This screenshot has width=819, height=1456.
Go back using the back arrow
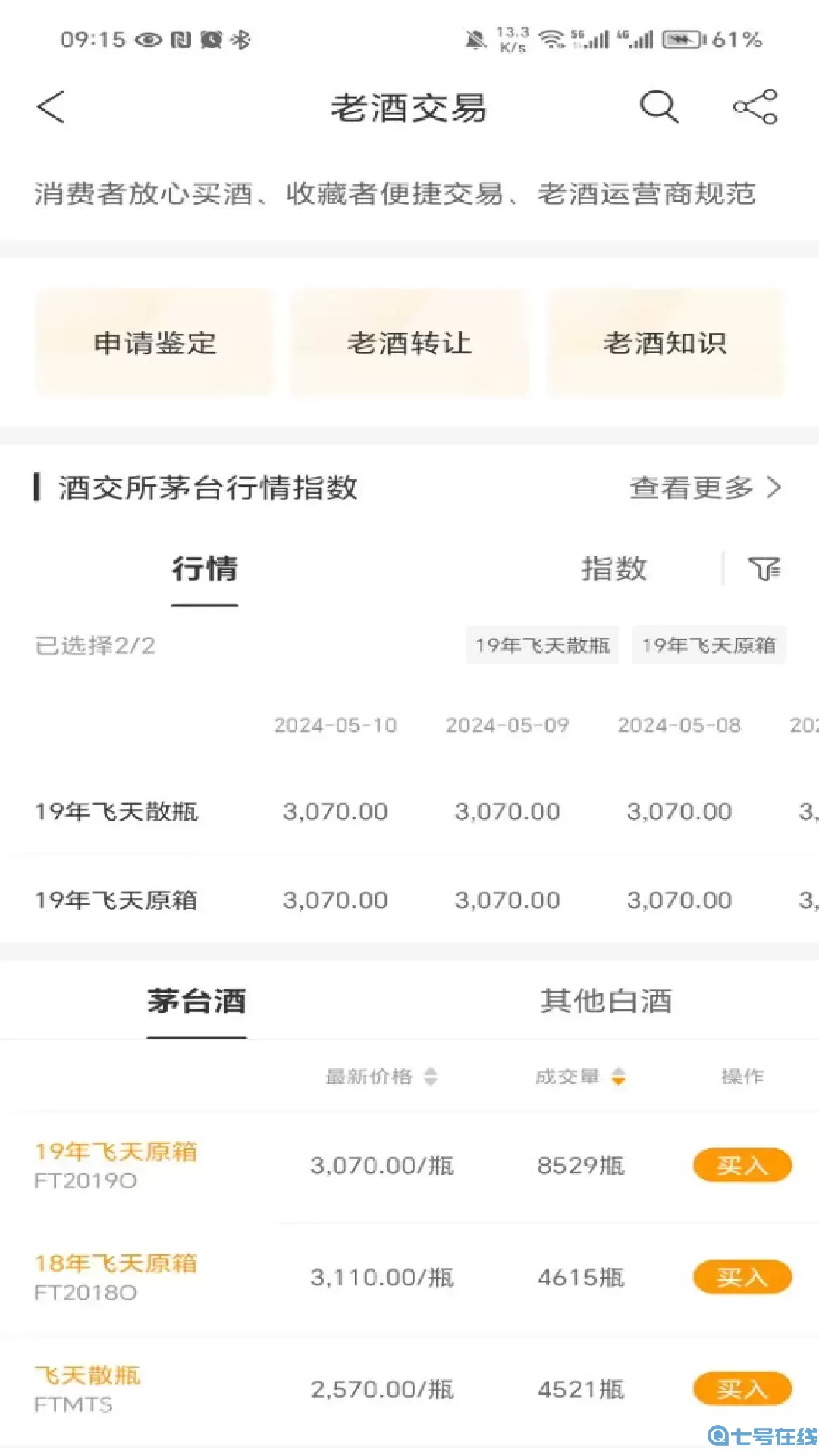[x=50, y=107]
